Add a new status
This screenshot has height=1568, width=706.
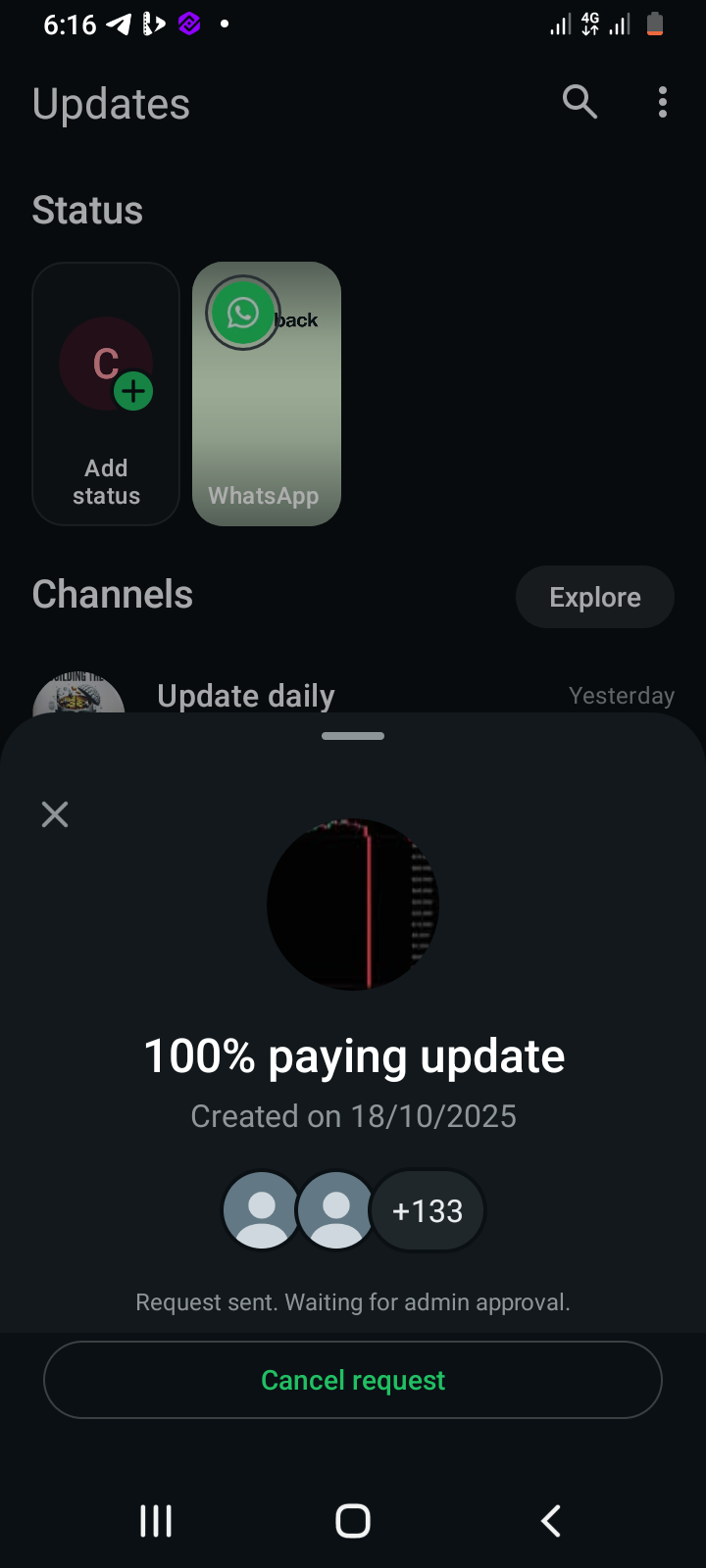(106, 394)
